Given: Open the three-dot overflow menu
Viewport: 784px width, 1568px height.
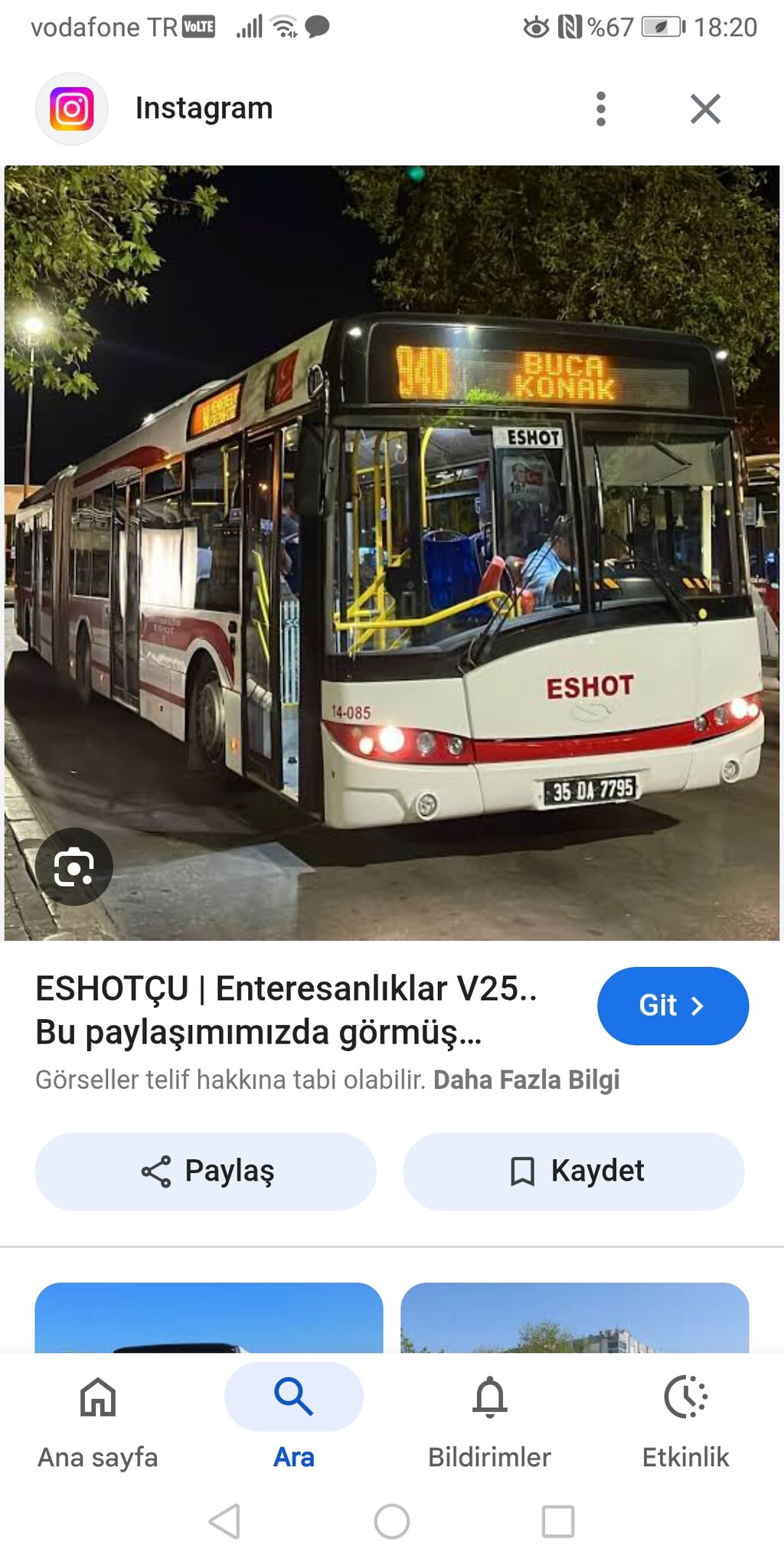Looking at the screenshot, I should click(x=600, y=109).
